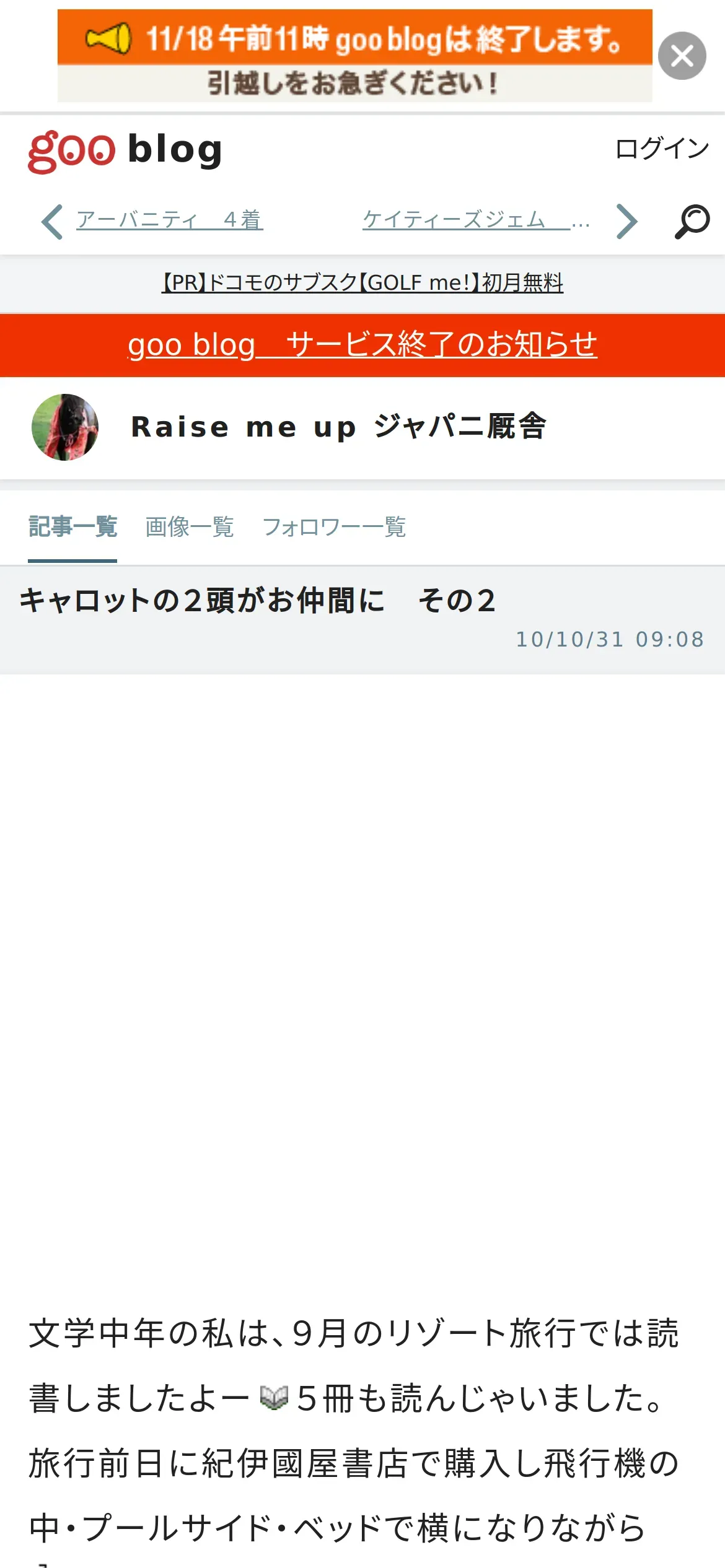725x1568 pixels.
Task: Tap the right arrow for next post
Action: click(626, 221)
